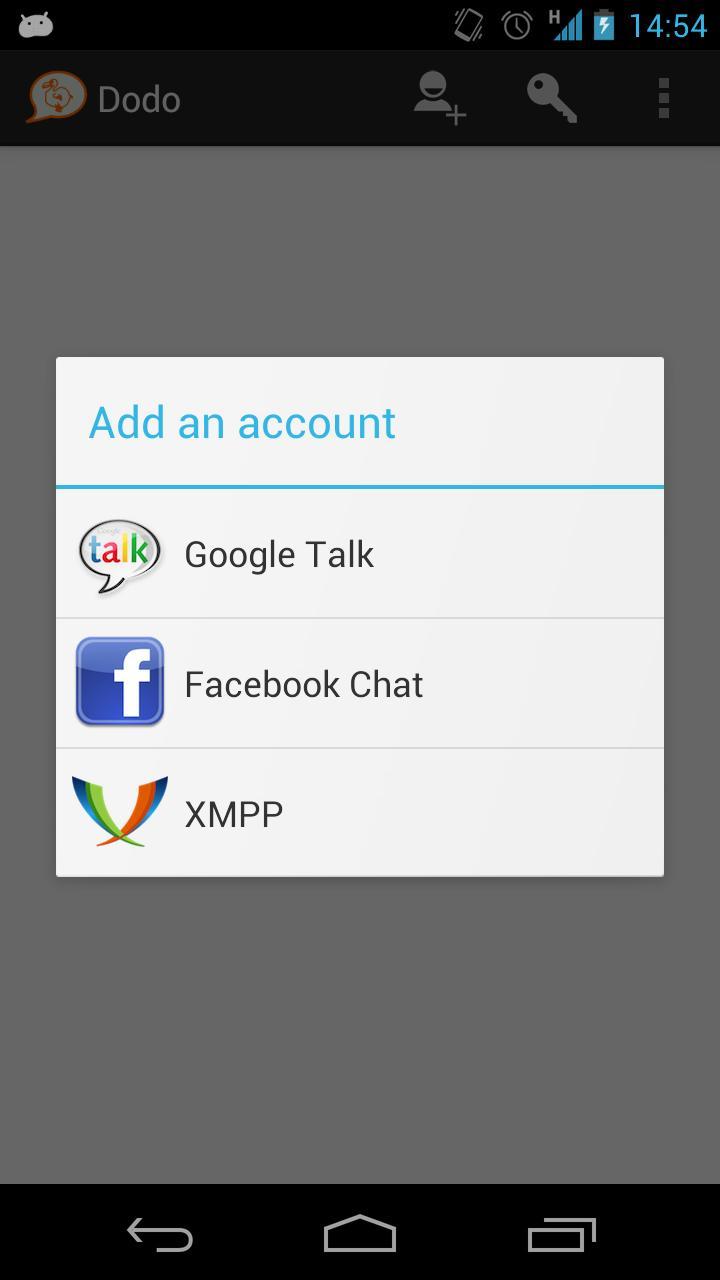Screen dimensions: 720x1280
Task: Go to the home screen
Action: pos(360,1235)
